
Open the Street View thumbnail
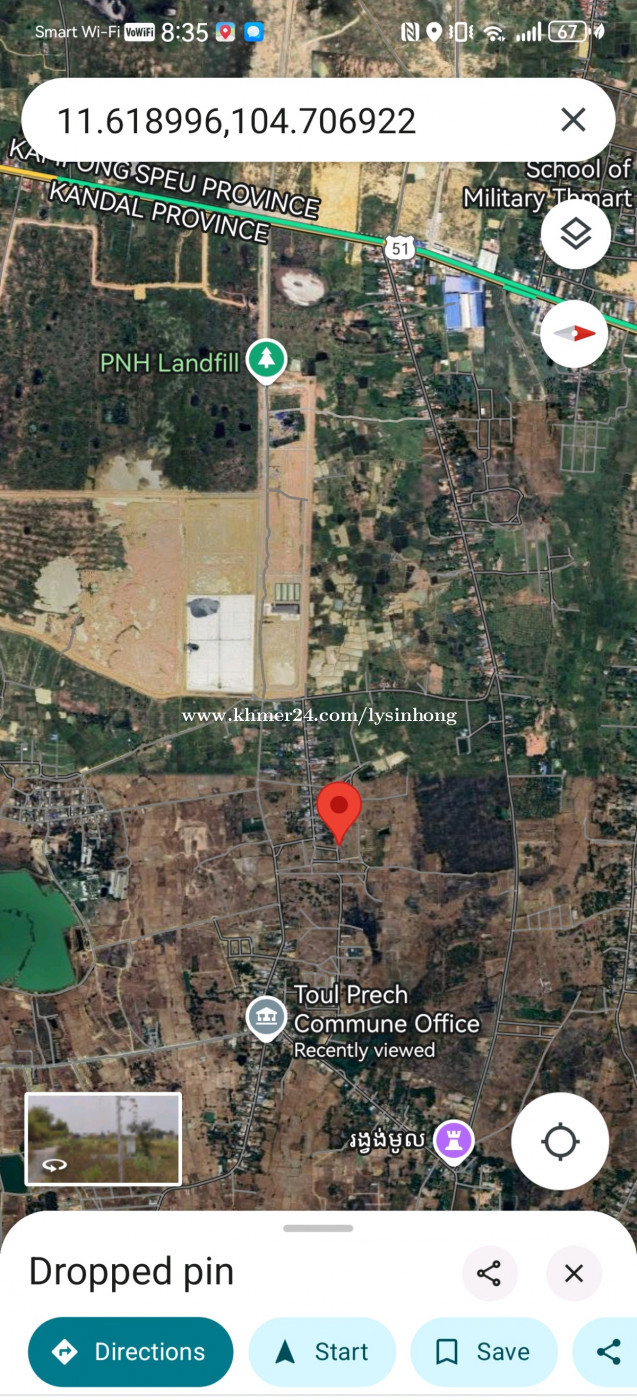(x=103, y=1139)
